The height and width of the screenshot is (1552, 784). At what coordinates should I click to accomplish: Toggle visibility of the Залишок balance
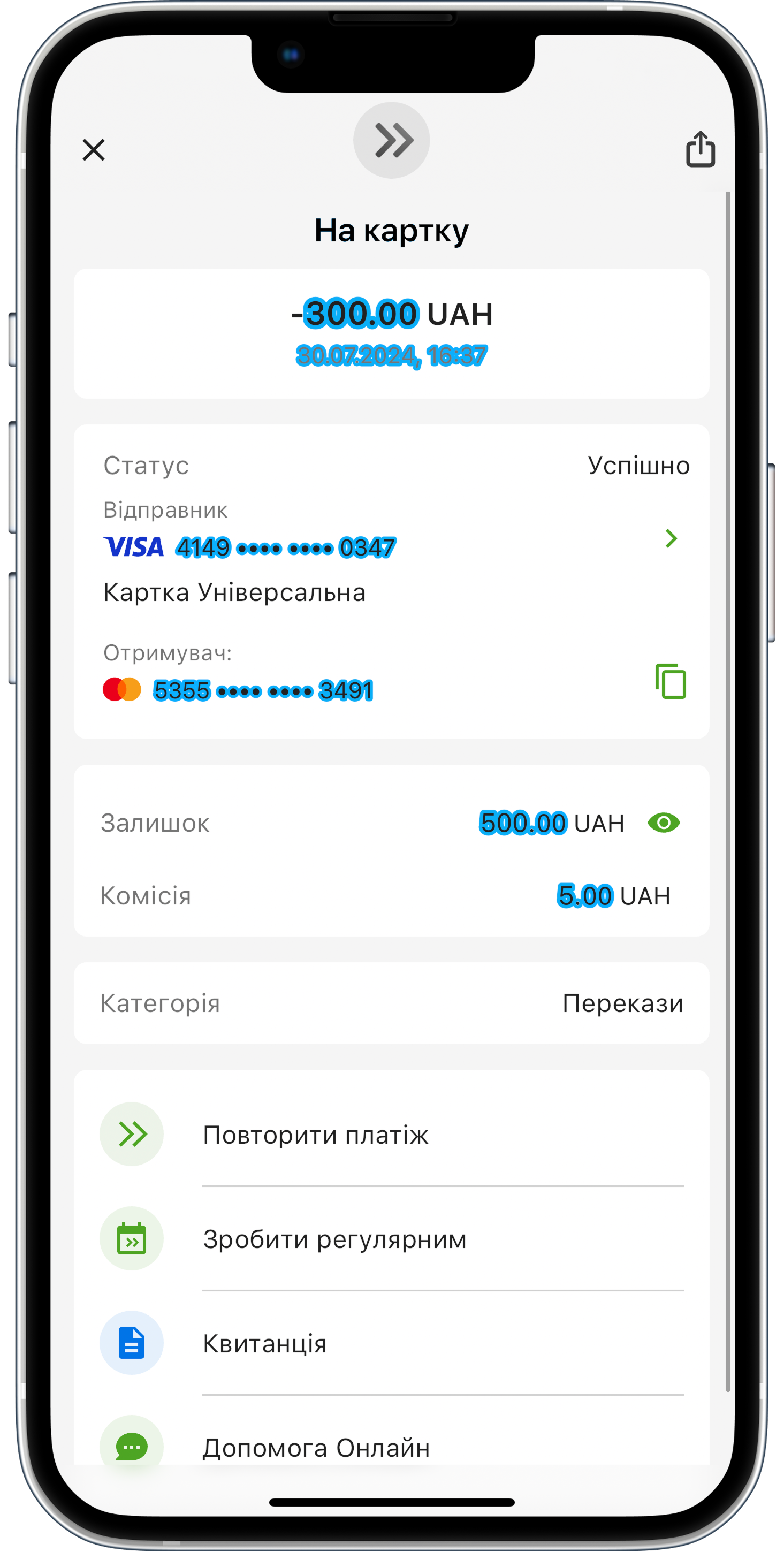coord(664,823)
